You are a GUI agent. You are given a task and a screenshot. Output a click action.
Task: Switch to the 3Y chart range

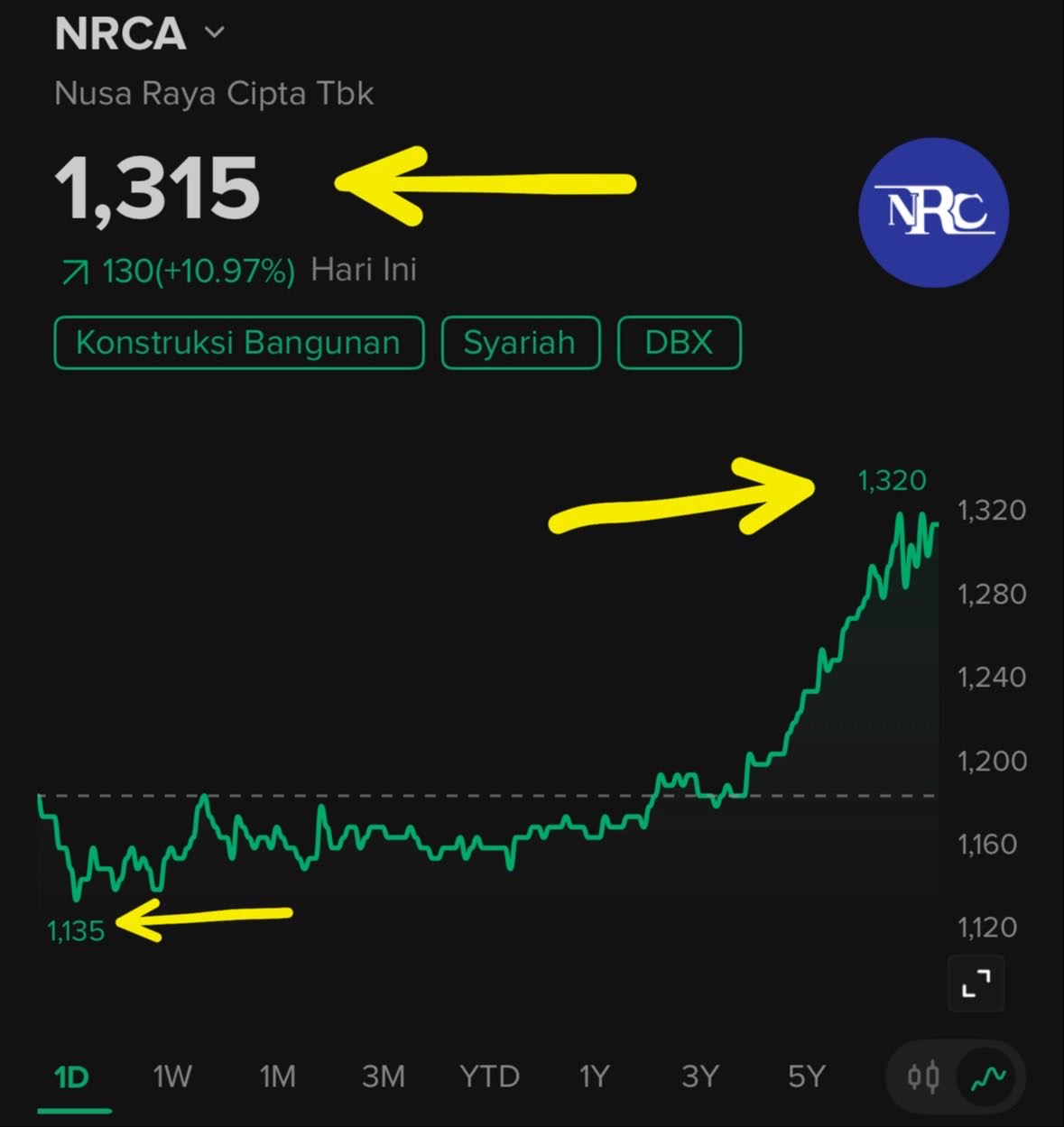click(699, 1076)
